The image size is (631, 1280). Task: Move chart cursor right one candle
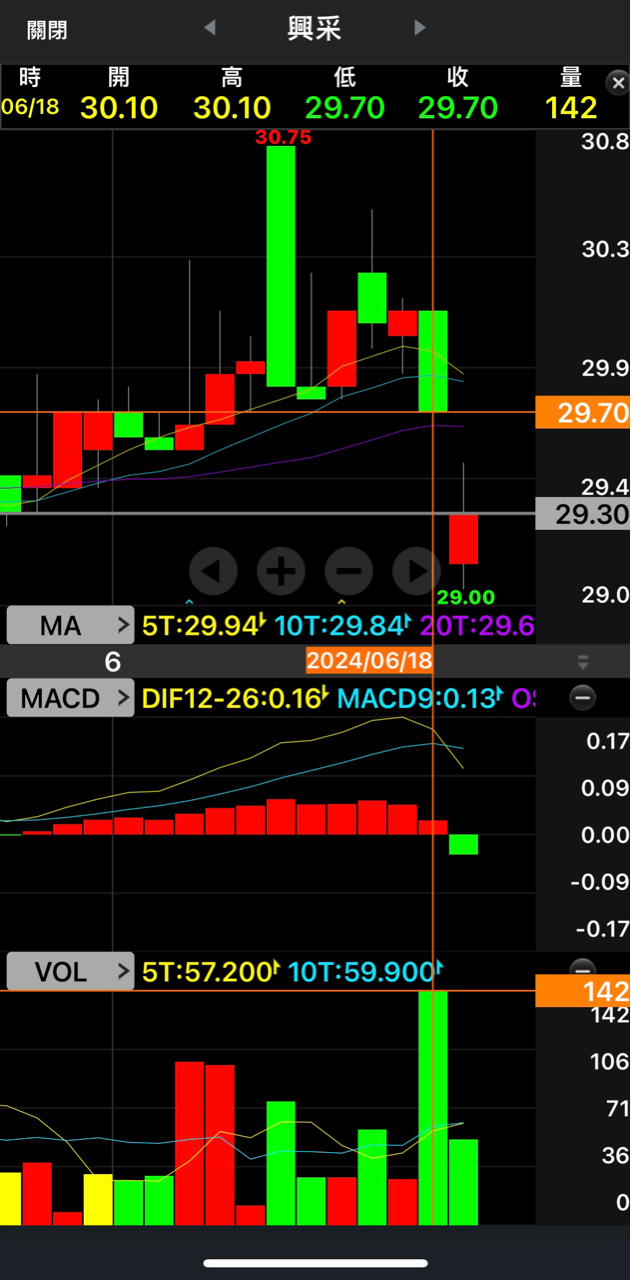[x=416, y=572]
